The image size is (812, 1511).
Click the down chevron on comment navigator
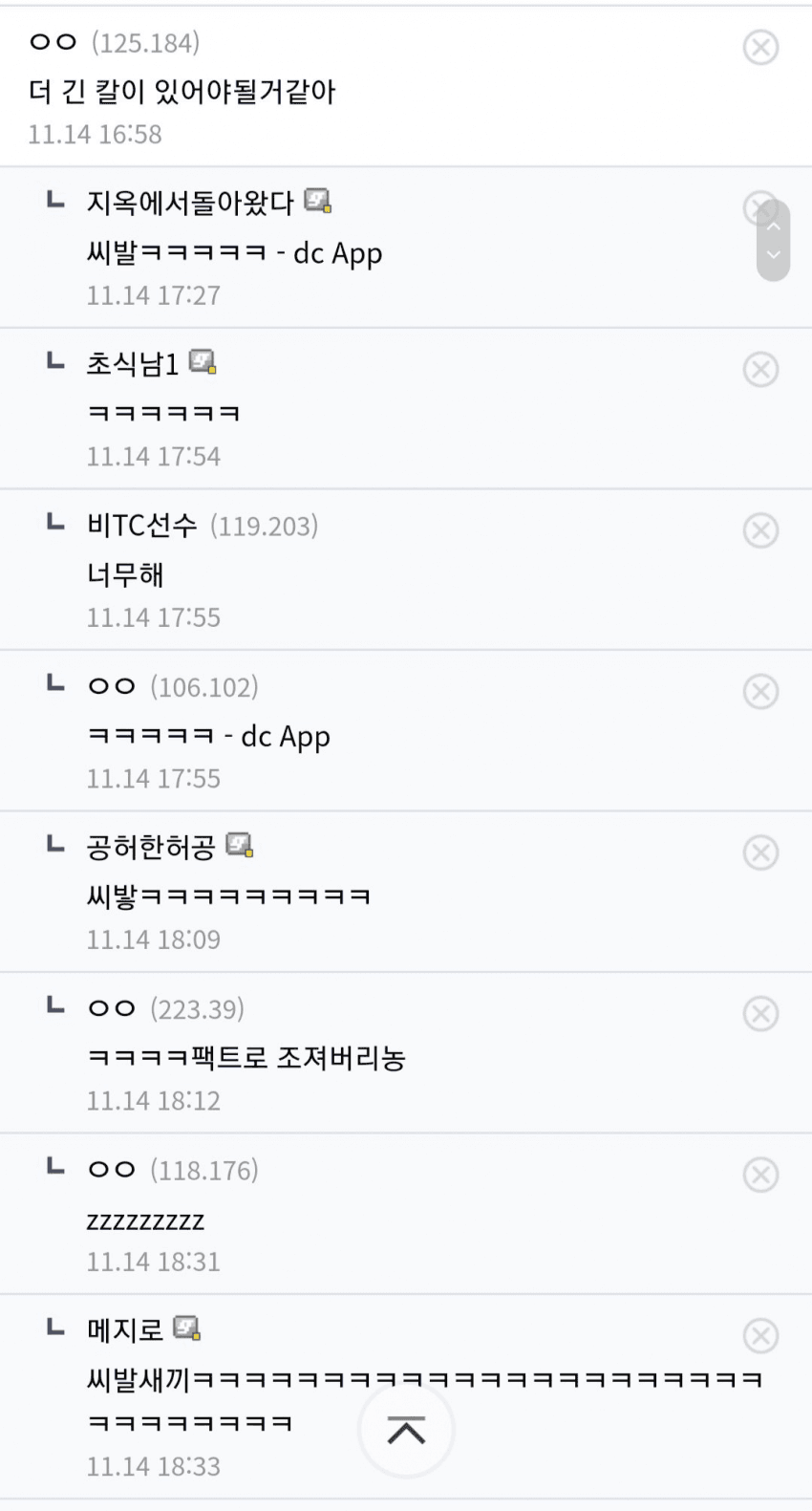(x=774, y=256)
